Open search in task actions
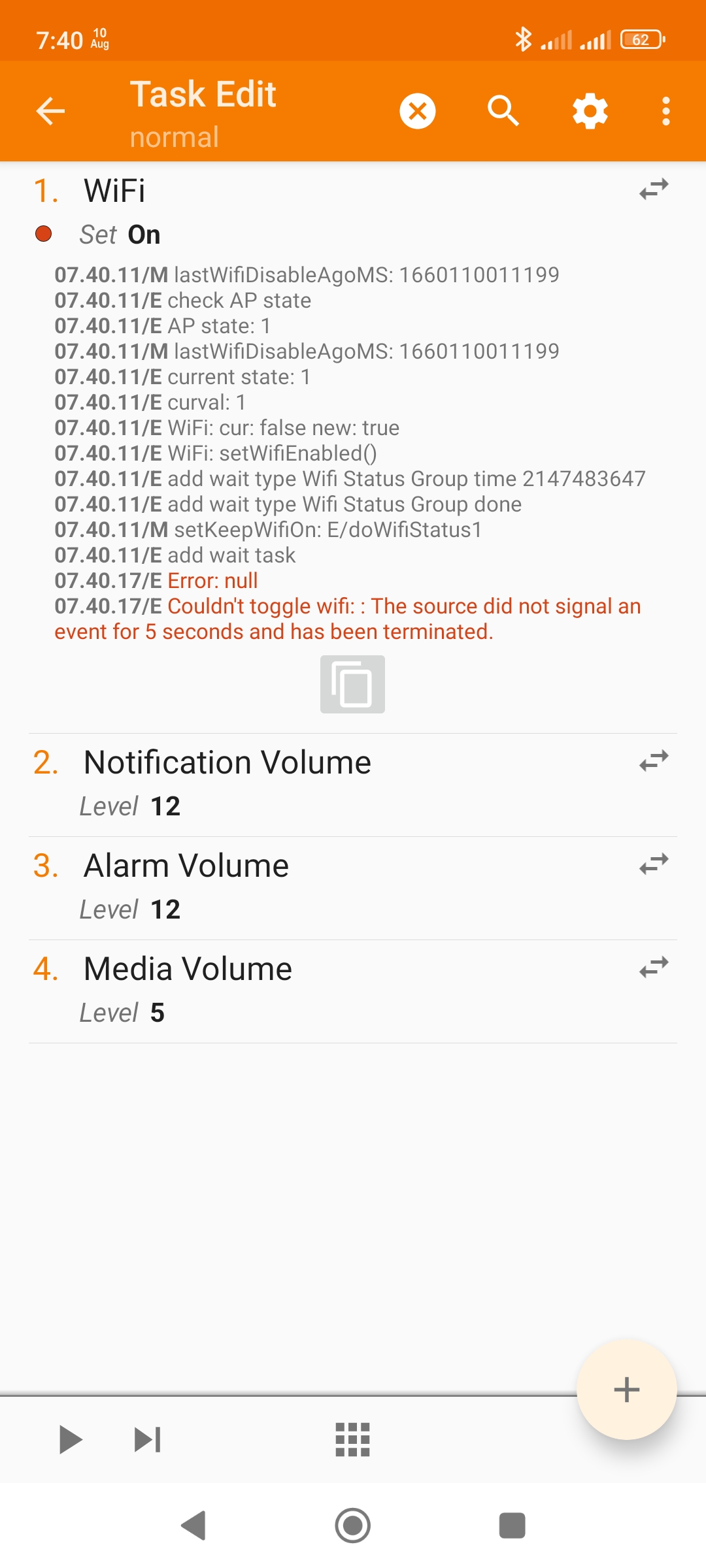Image resolution: width=706 pixels, height=1568 pixels. [503, 111]
